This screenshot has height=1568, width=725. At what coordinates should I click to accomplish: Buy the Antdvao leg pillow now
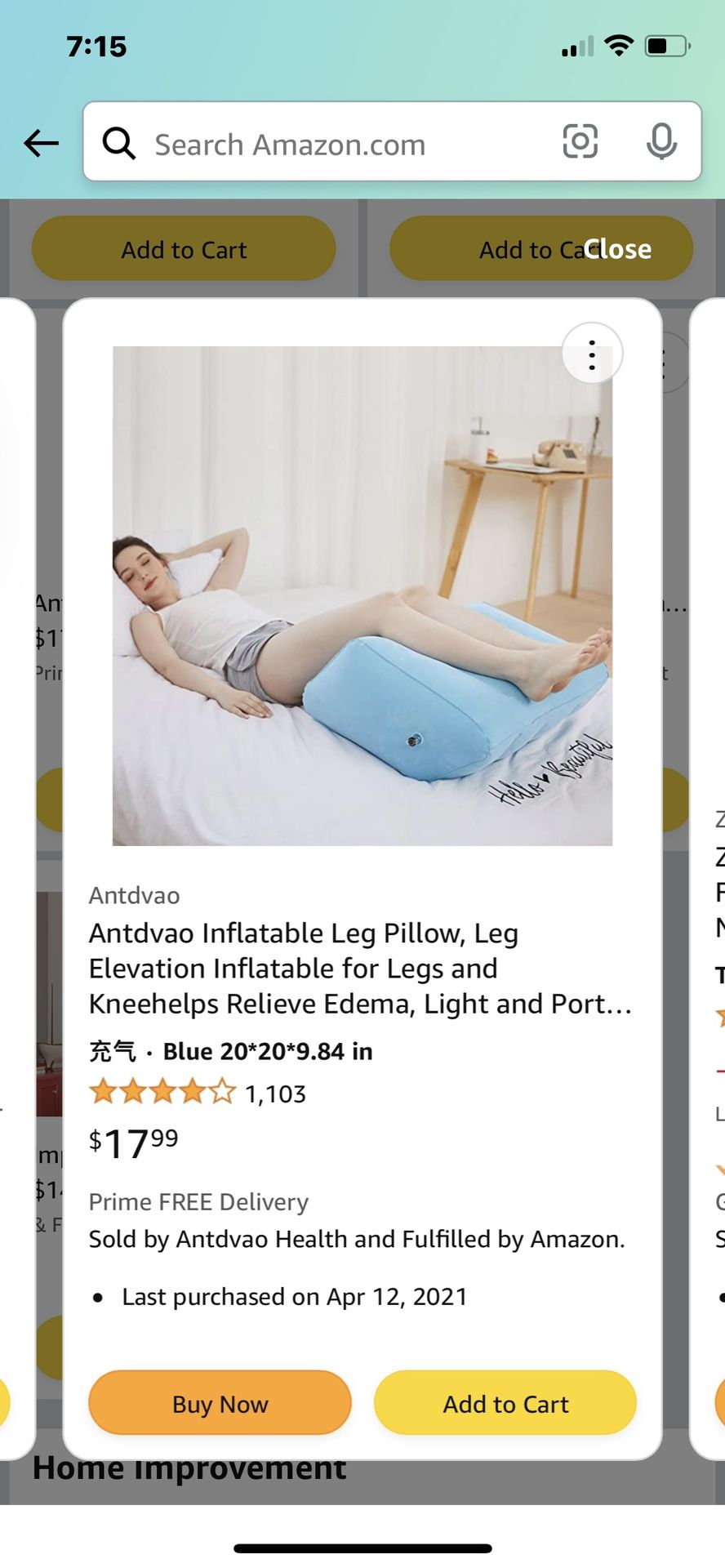pos(220,1403)
